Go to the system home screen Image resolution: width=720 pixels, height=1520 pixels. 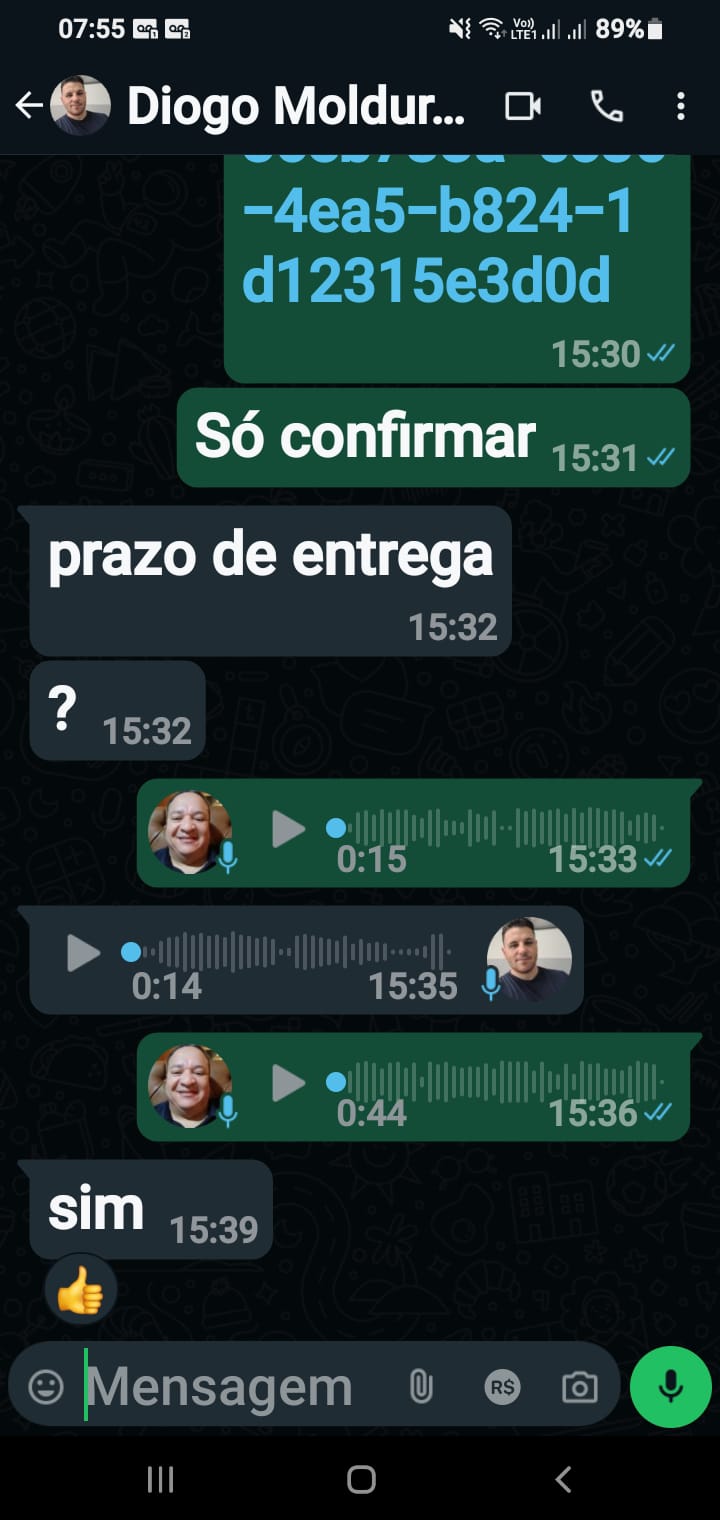point(361,1479)
